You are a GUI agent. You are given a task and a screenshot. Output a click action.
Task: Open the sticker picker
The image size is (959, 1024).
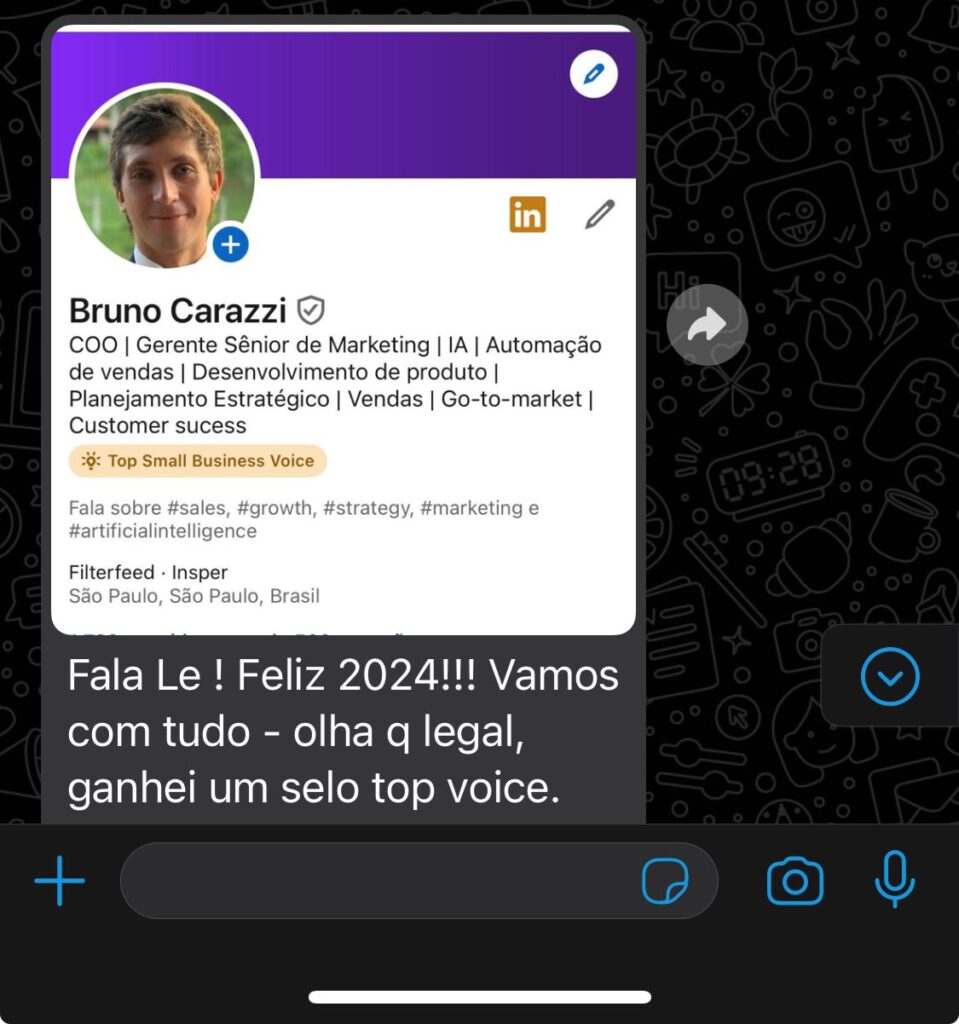(x=665, y=881)
